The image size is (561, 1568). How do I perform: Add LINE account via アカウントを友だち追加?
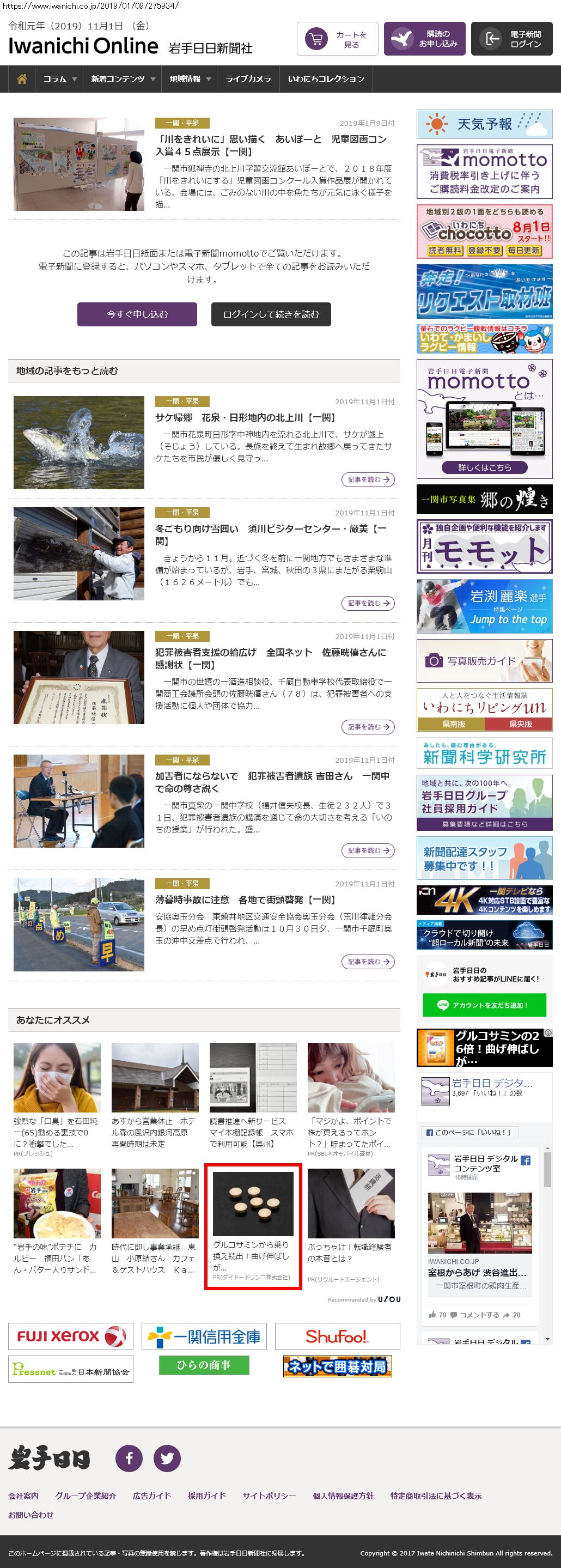pyautogui.click(x=484, y=1005)
